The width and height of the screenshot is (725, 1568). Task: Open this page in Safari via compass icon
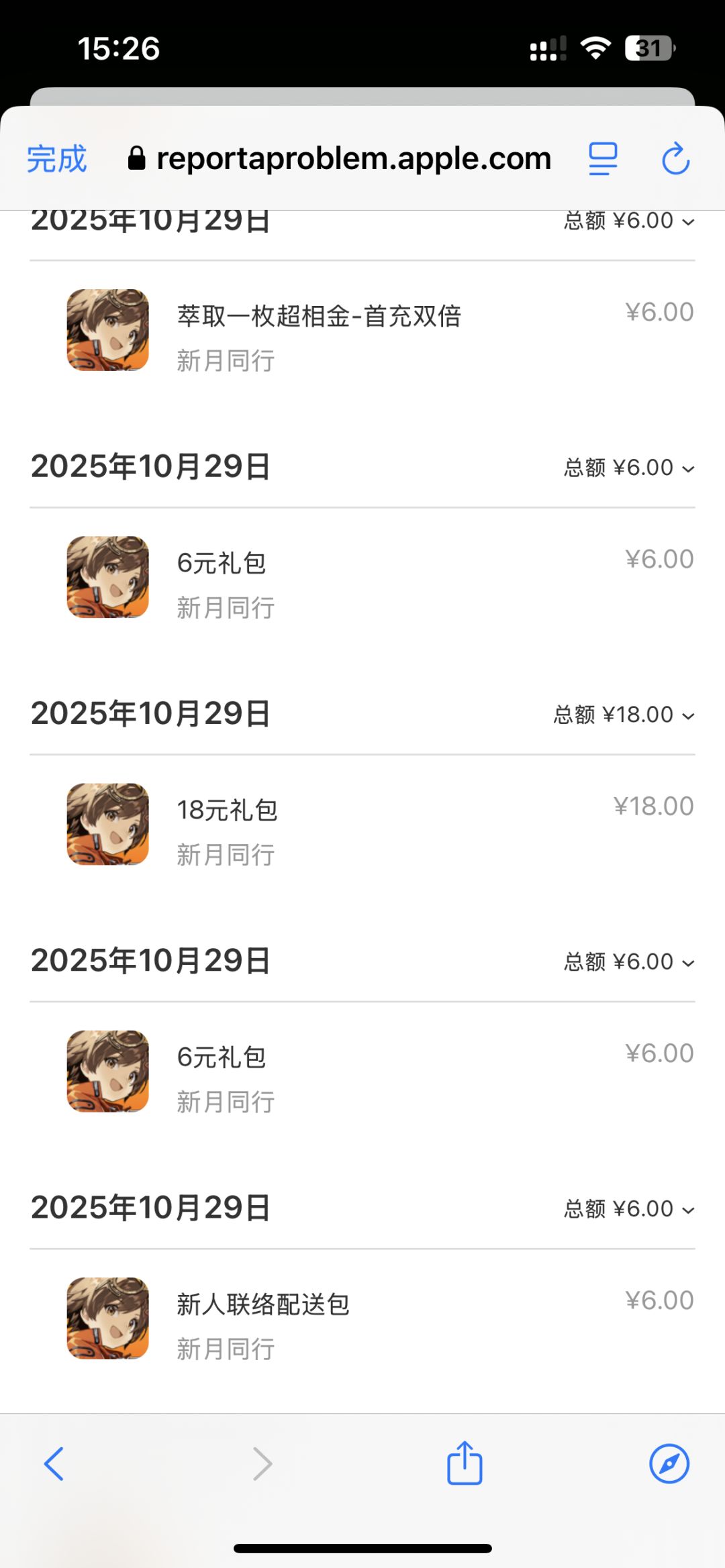point(669,1463)
